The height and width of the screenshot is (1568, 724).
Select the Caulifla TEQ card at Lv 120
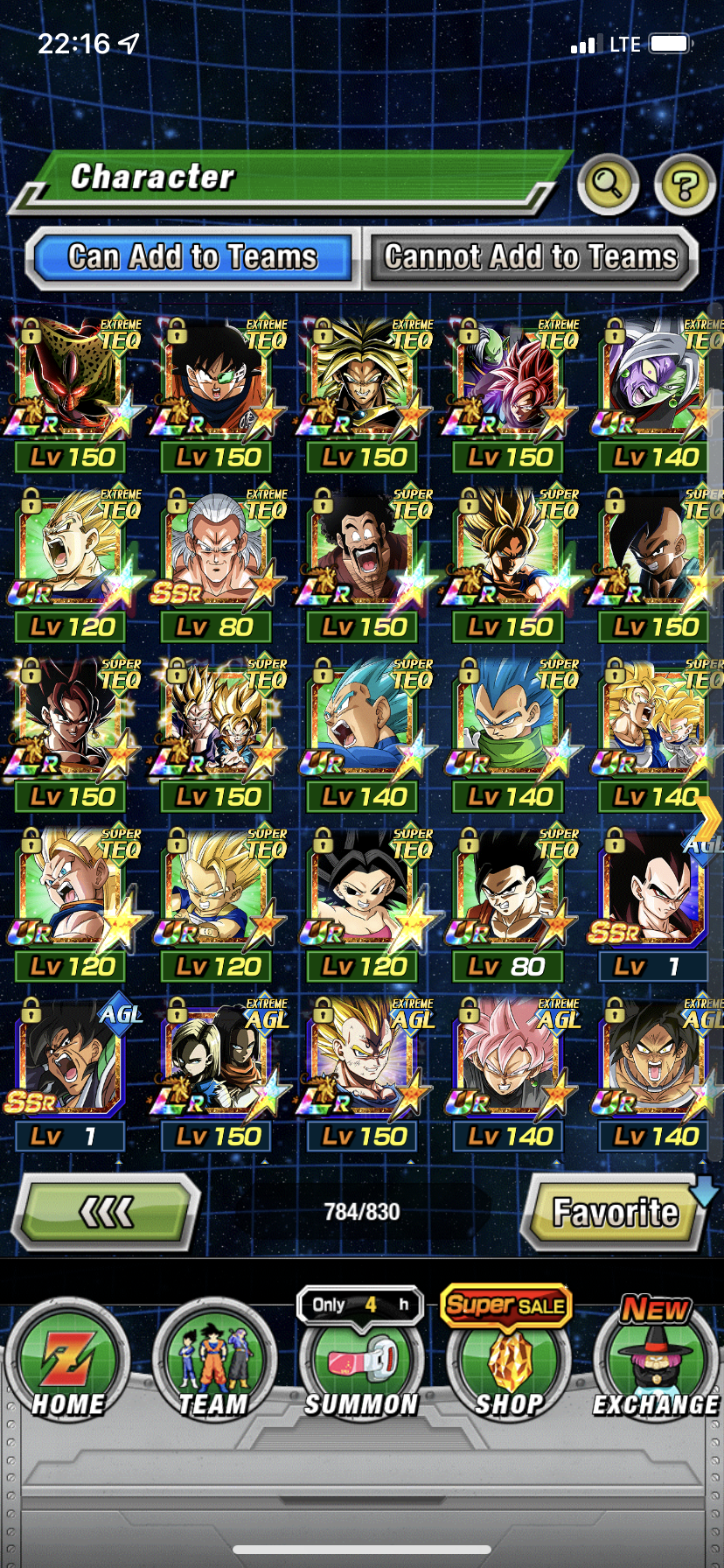(x=363, y=892)
